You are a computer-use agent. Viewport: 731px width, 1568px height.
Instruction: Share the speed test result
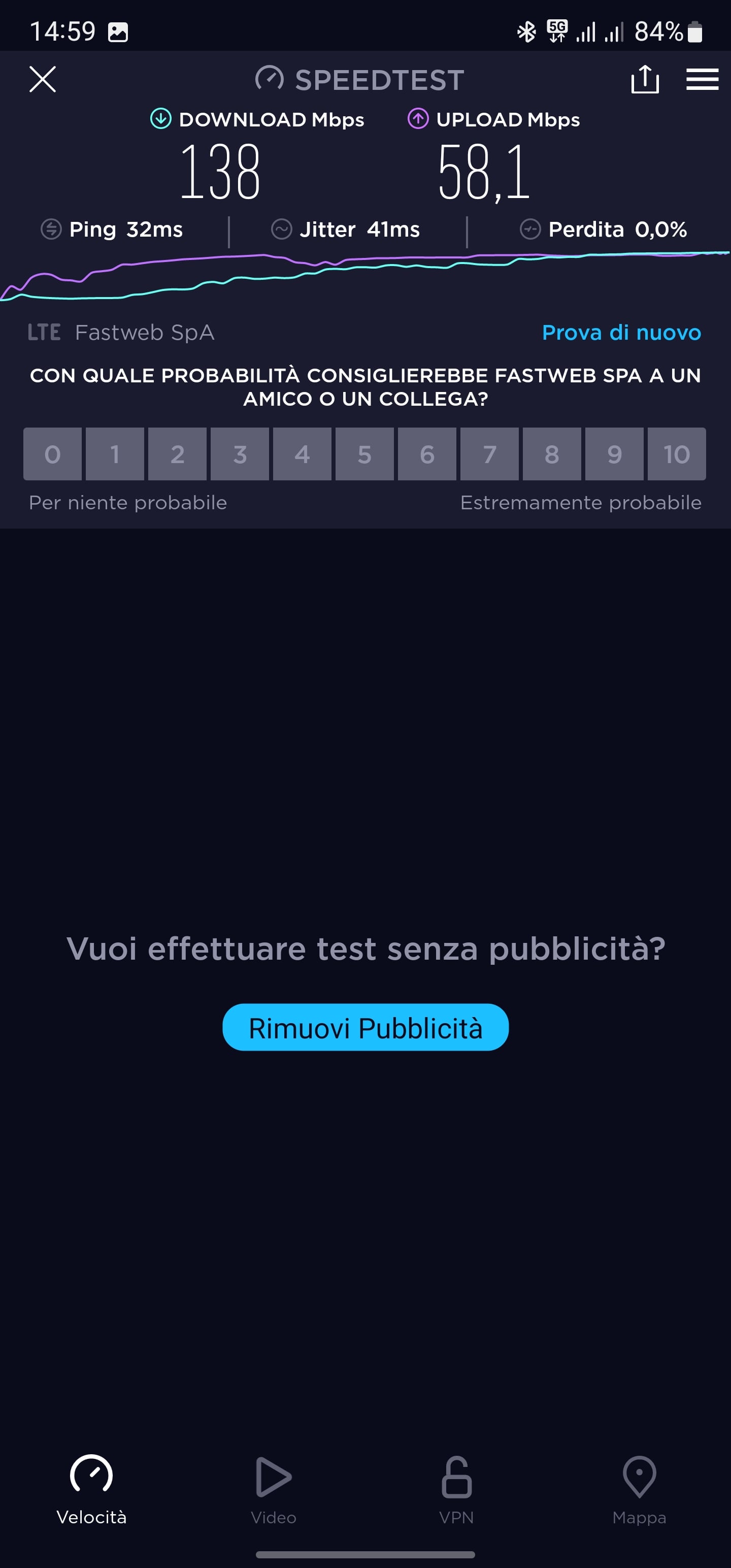(645, 79)
